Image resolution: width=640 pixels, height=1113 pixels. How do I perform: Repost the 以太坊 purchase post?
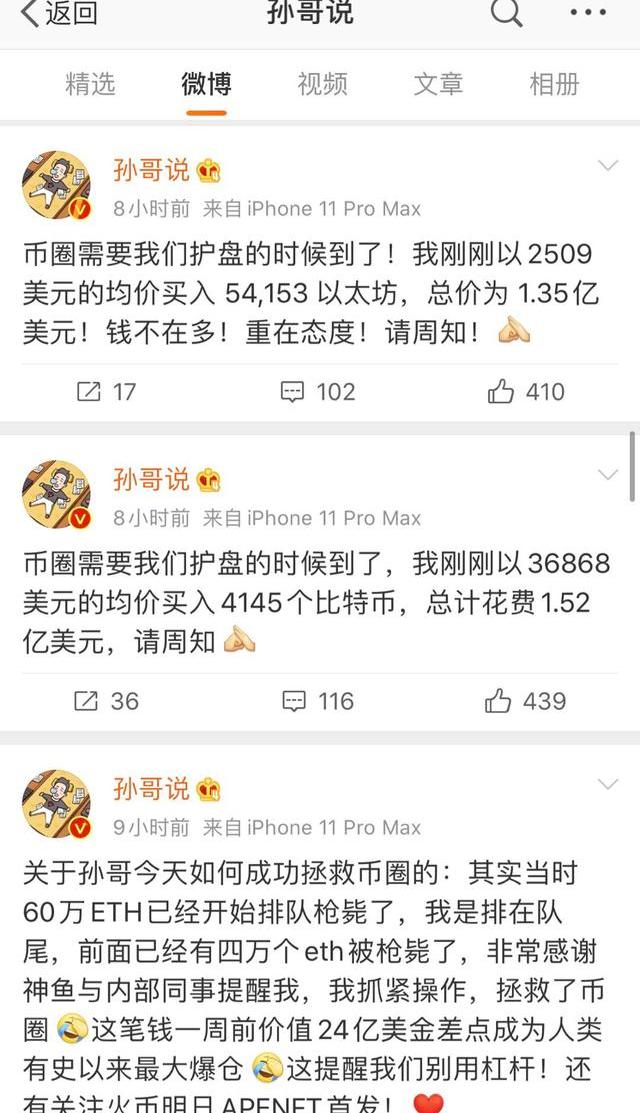click(106, 392)
